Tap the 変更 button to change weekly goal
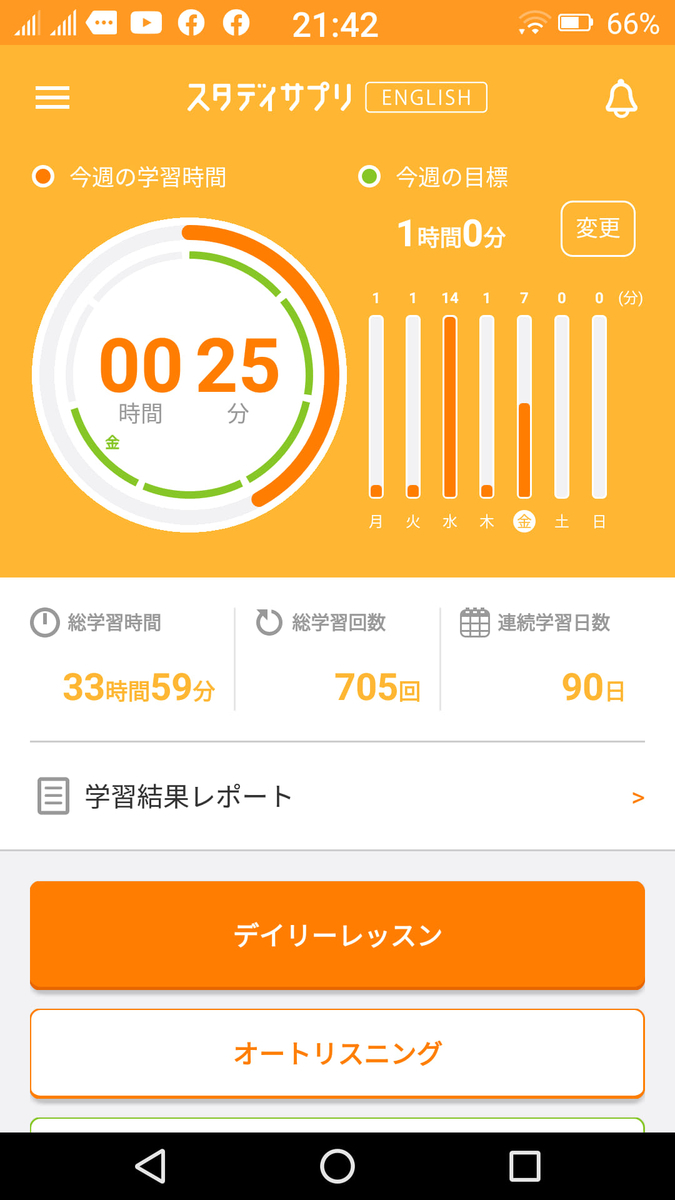The height and width of the screenshot is (1200, 675). [598, 228]
